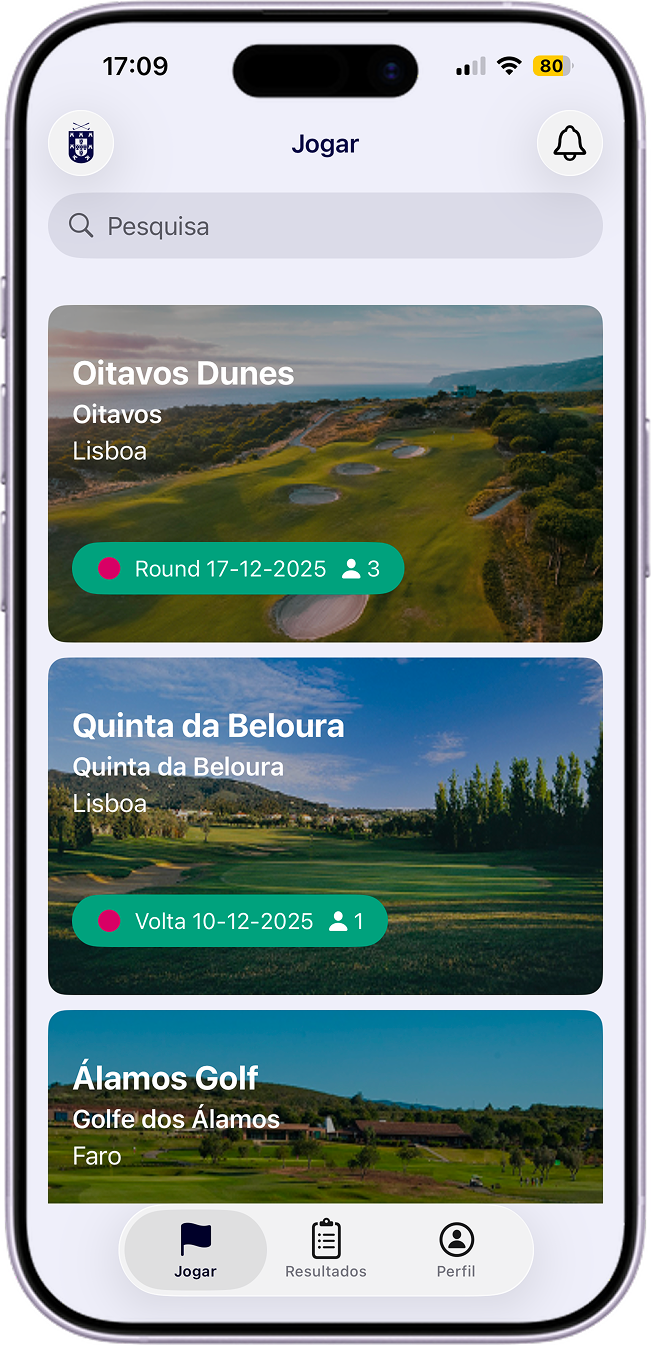
Task: Open the Perfil tab
Action: pyautogui.click(x=456, y=1249)
